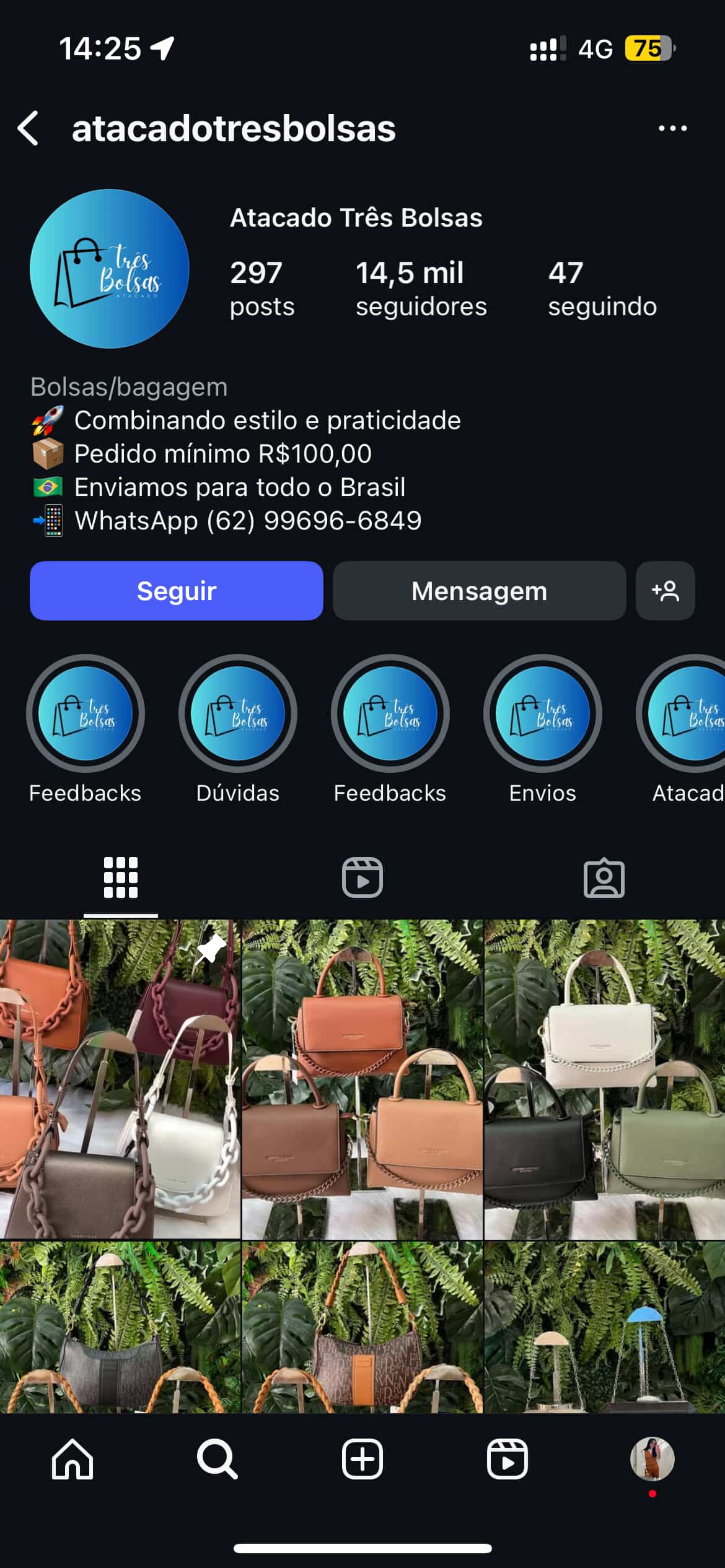The width and height of the screenshot is (725, 1568).
Task: Open the 14,5 mil seguidores list
Action: pyautogui.click(x=421, y=289)
